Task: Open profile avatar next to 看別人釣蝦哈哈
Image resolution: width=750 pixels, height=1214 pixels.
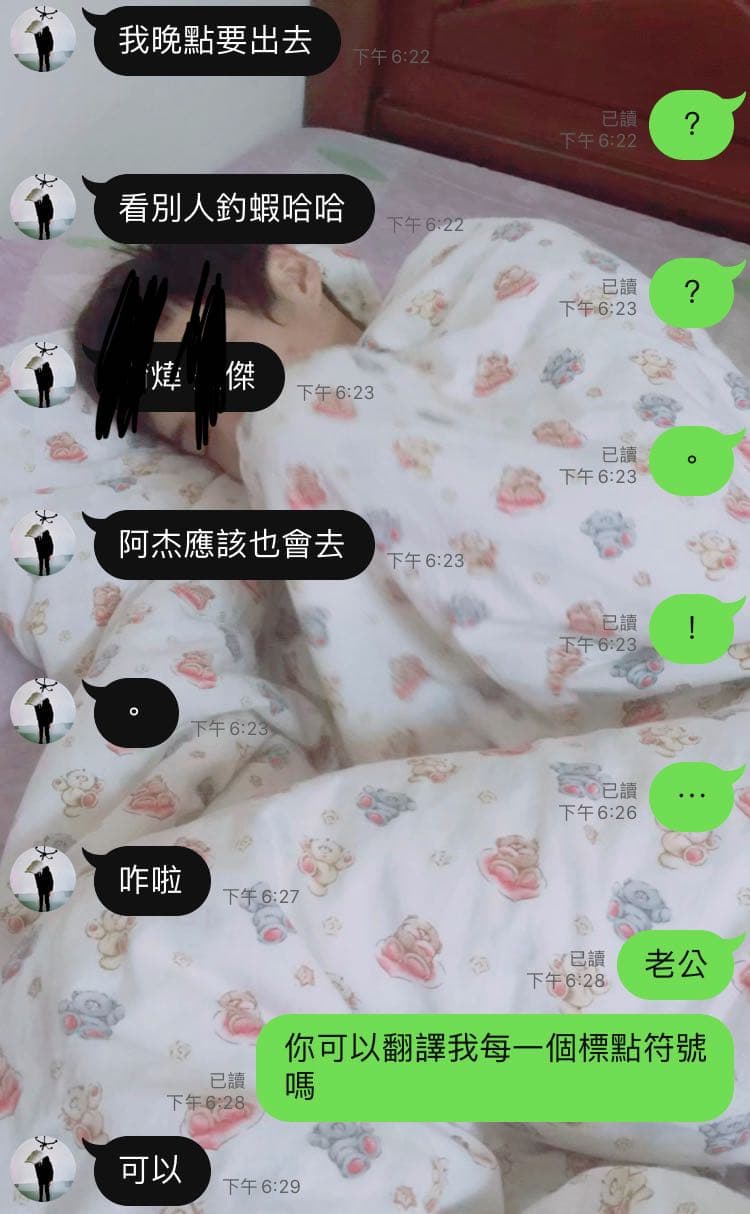Action: [x=43, y=208]
